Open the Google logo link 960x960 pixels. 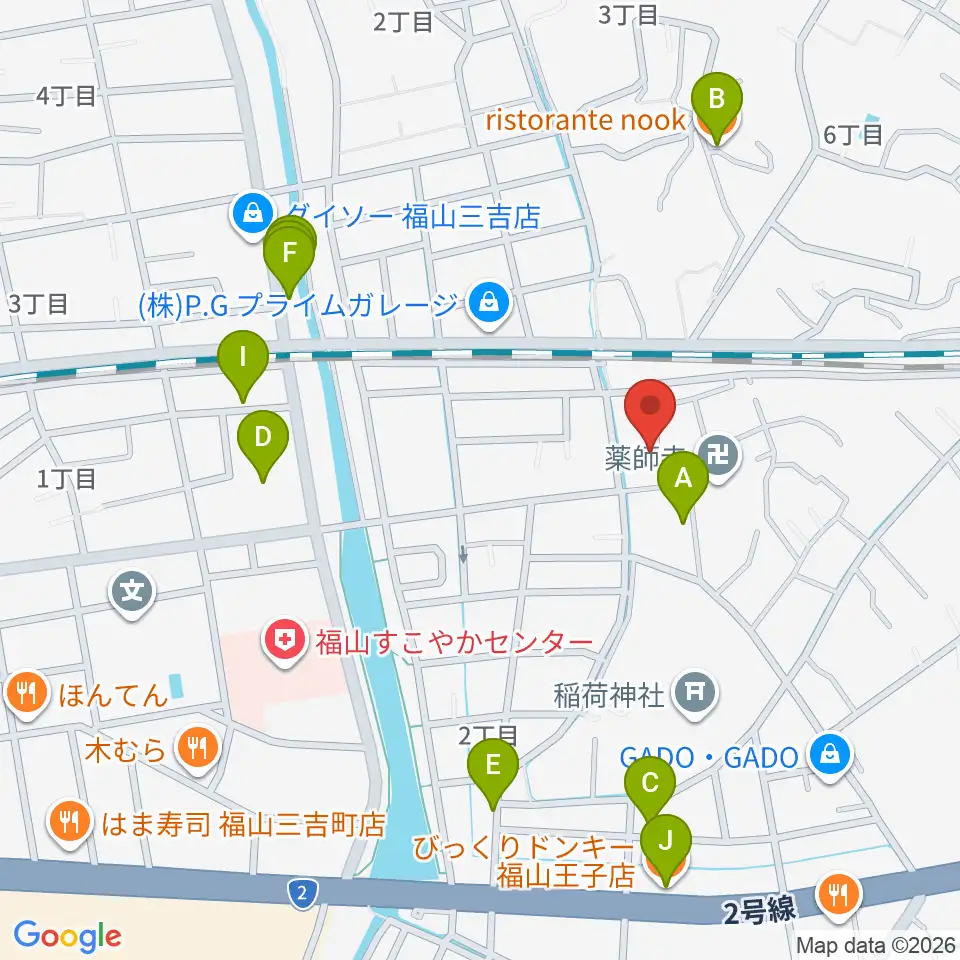[67, 936]
